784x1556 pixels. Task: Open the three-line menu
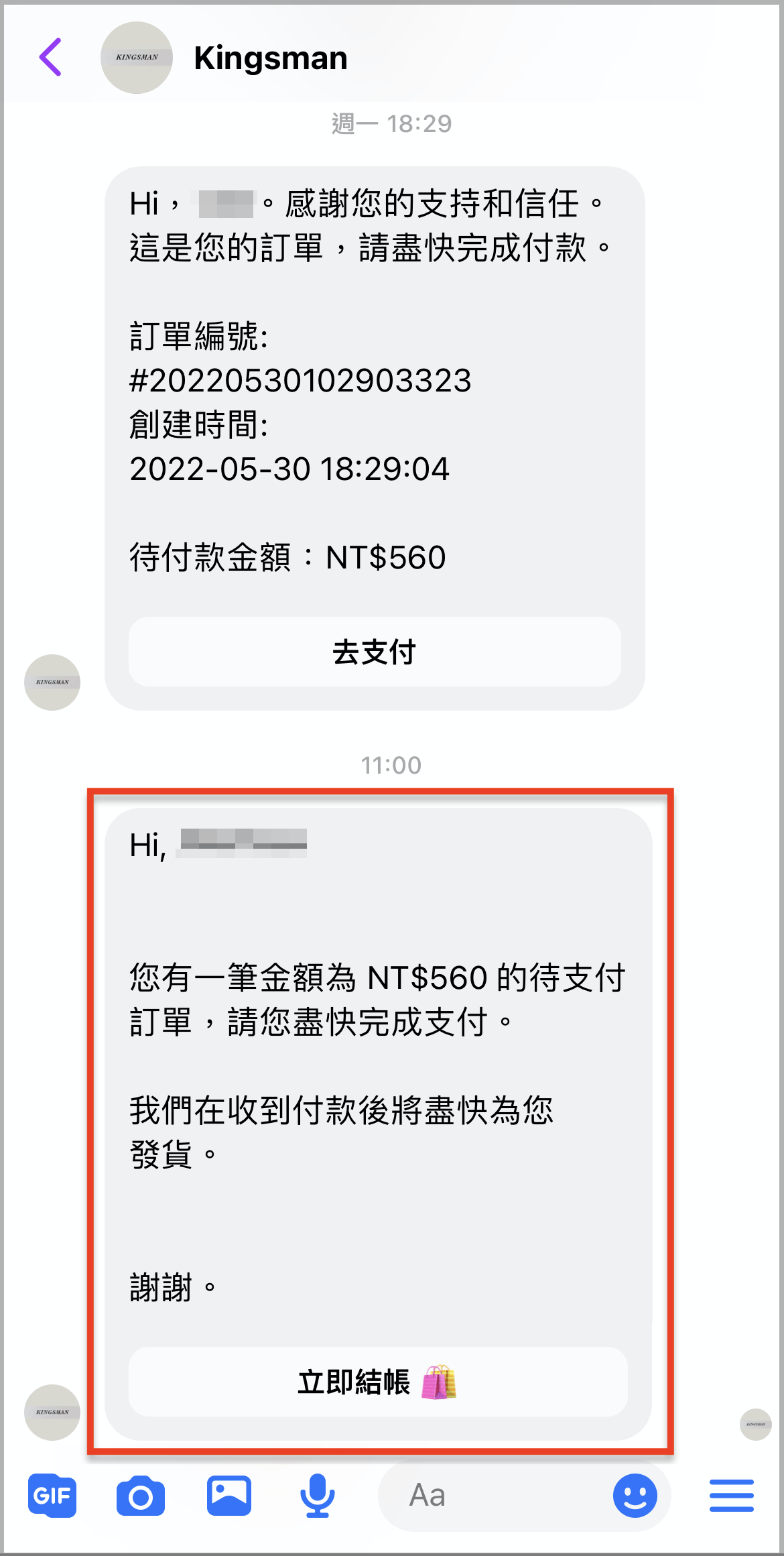[x=731, y=1496]
